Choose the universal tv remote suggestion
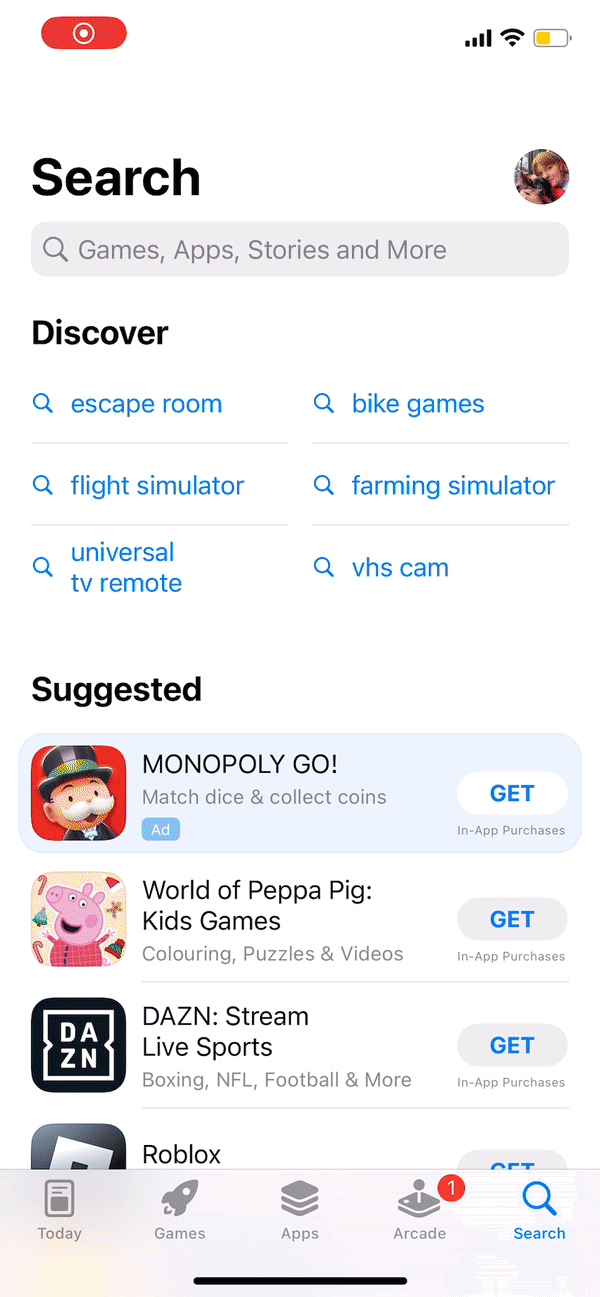The height and width of the screenshot is (1297, 600). tap(126, 568)
